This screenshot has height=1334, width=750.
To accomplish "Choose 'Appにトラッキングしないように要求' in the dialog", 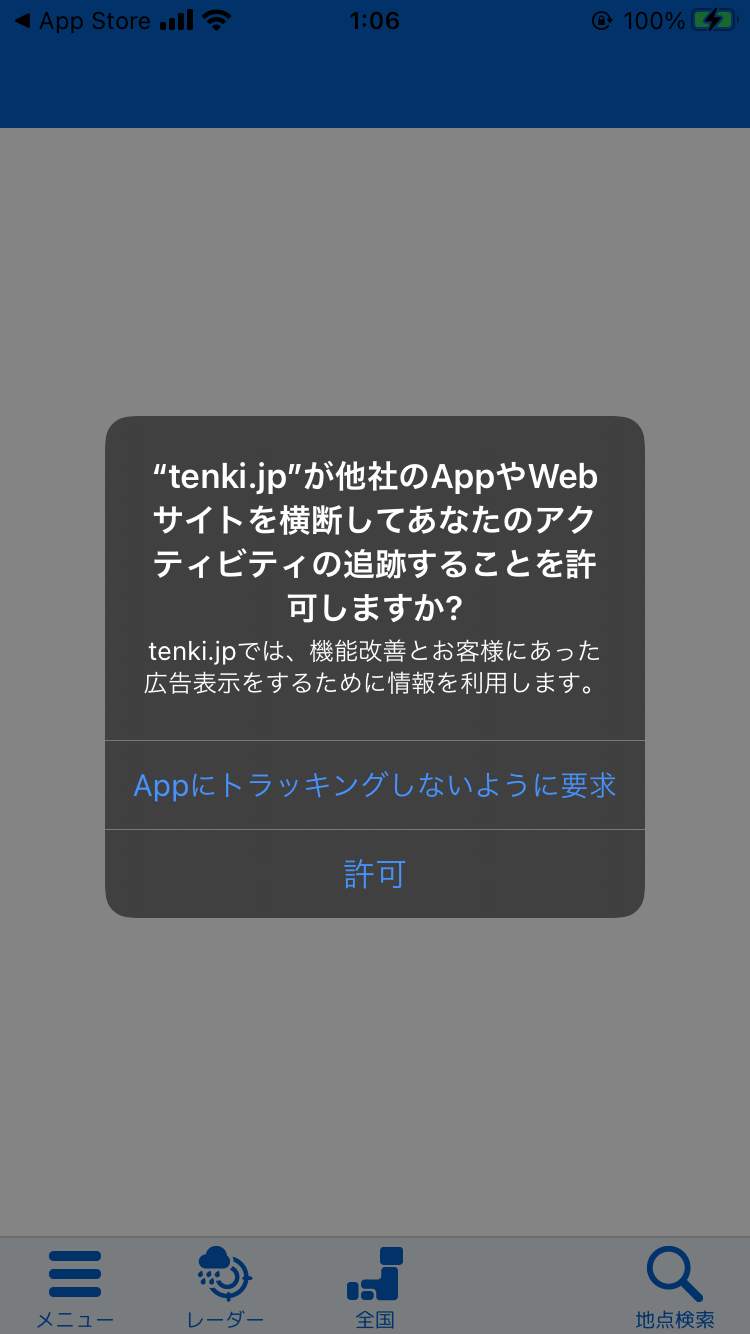I will tap(375, 785).
